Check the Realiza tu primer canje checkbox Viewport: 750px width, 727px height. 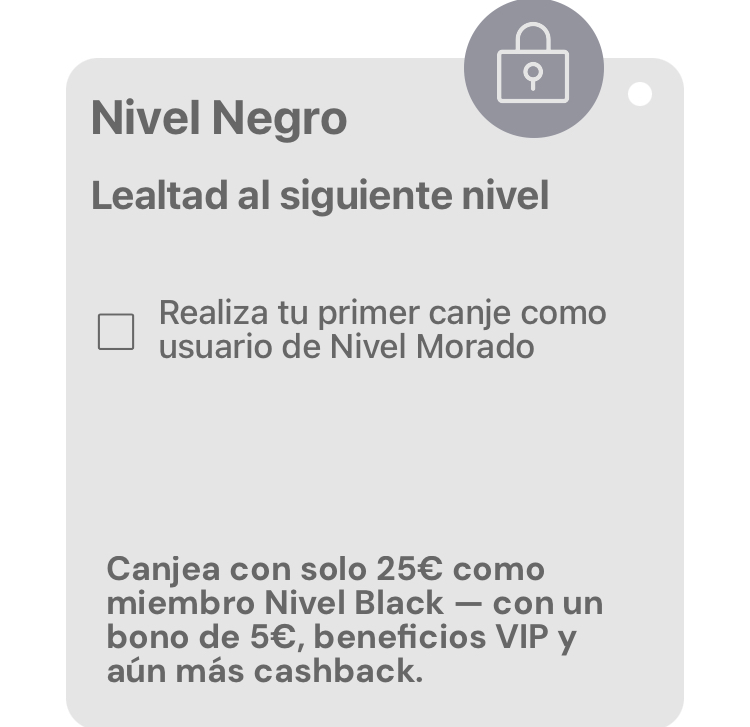(x=116, y=331)
